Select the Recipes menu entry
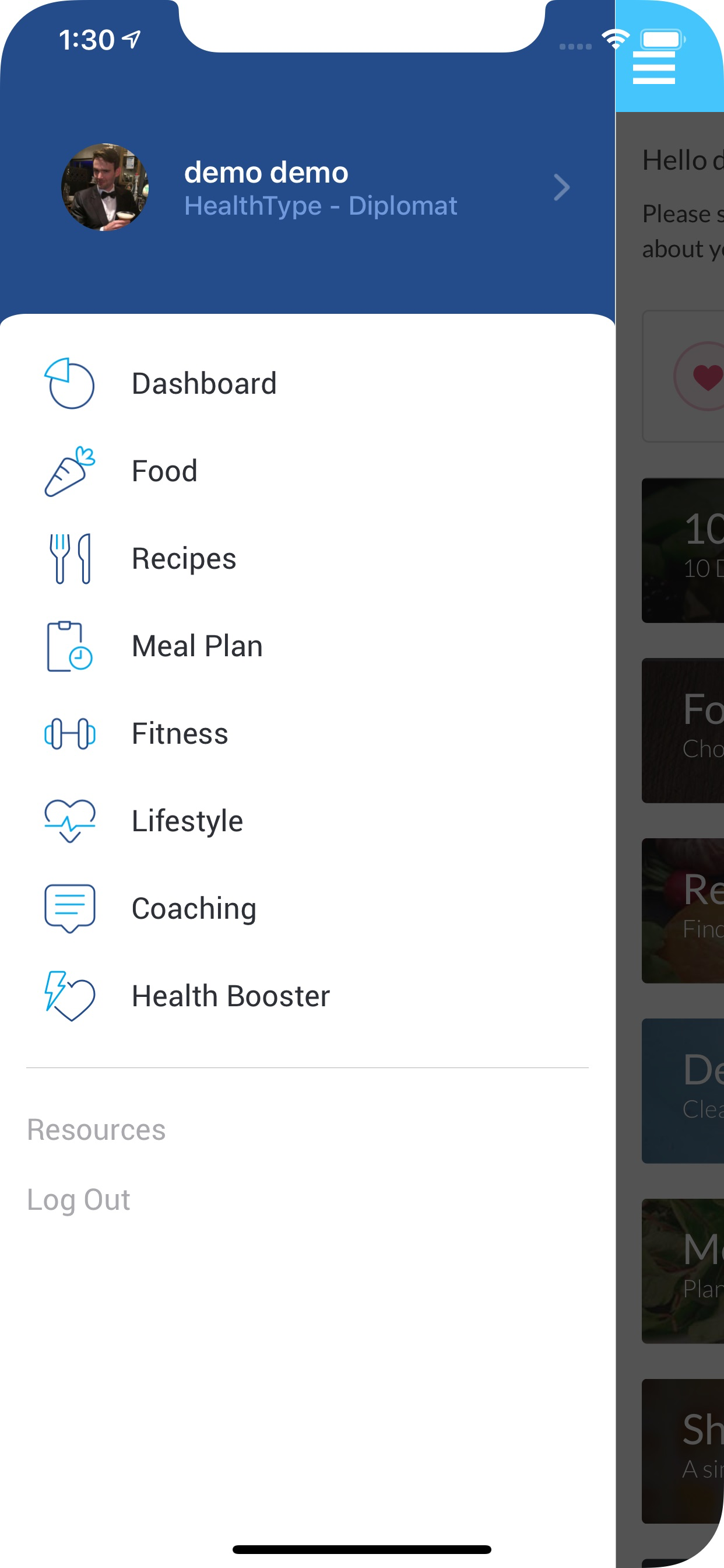Image resolution: width=724 pixels, height=1568 pixels. coord(184,559)
